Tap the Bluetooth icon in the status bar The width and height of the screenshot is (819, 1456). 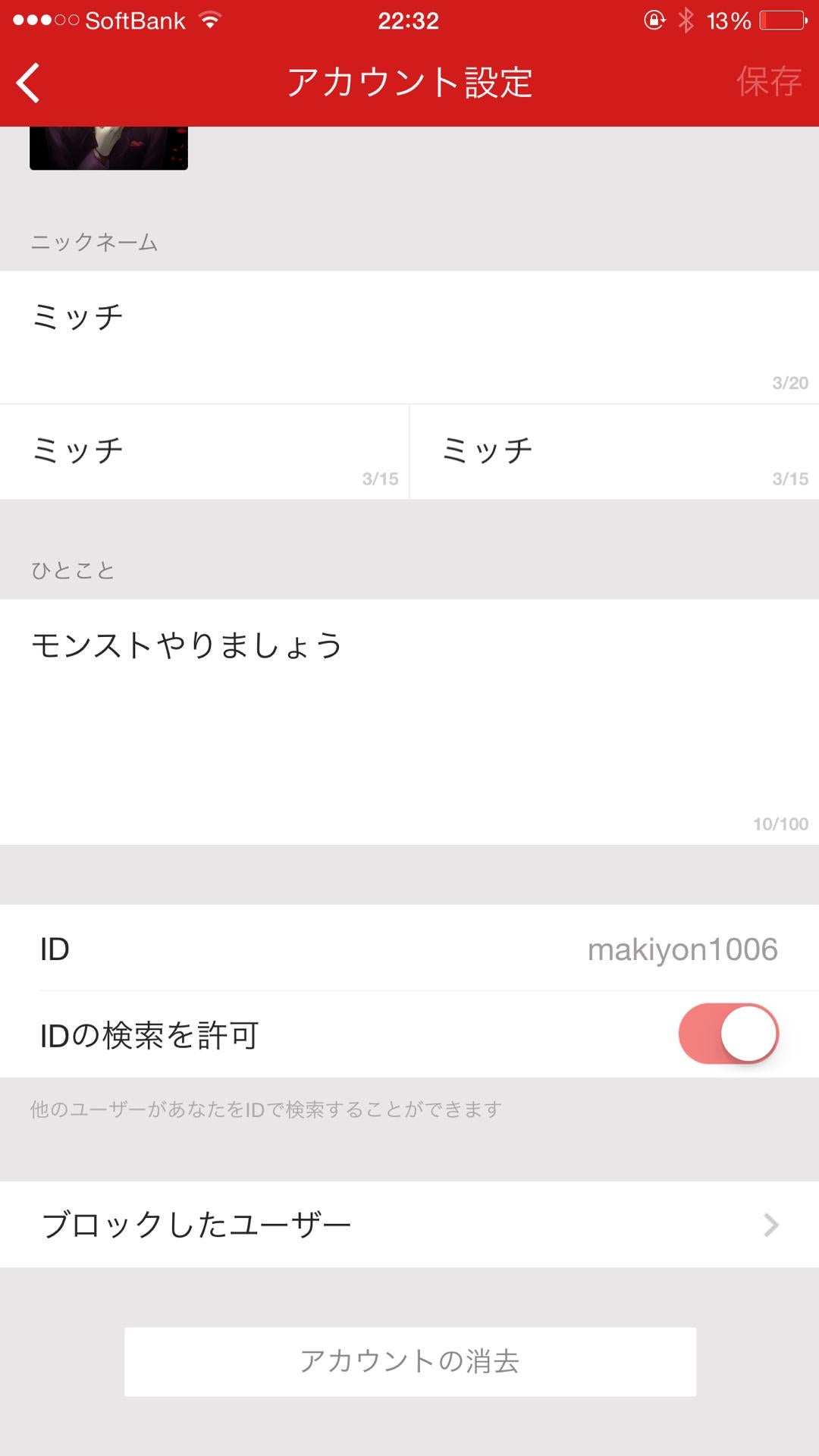point(686,20)
